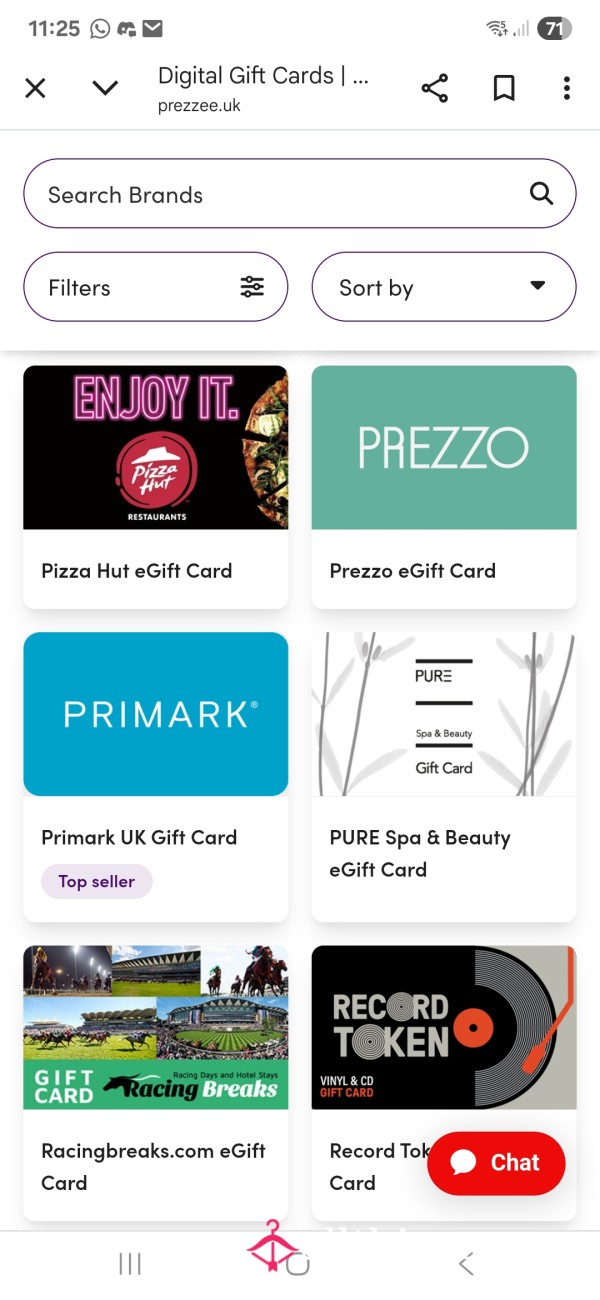
Task: Open the browser overflow menu
Action: click(x=566, y=88)
